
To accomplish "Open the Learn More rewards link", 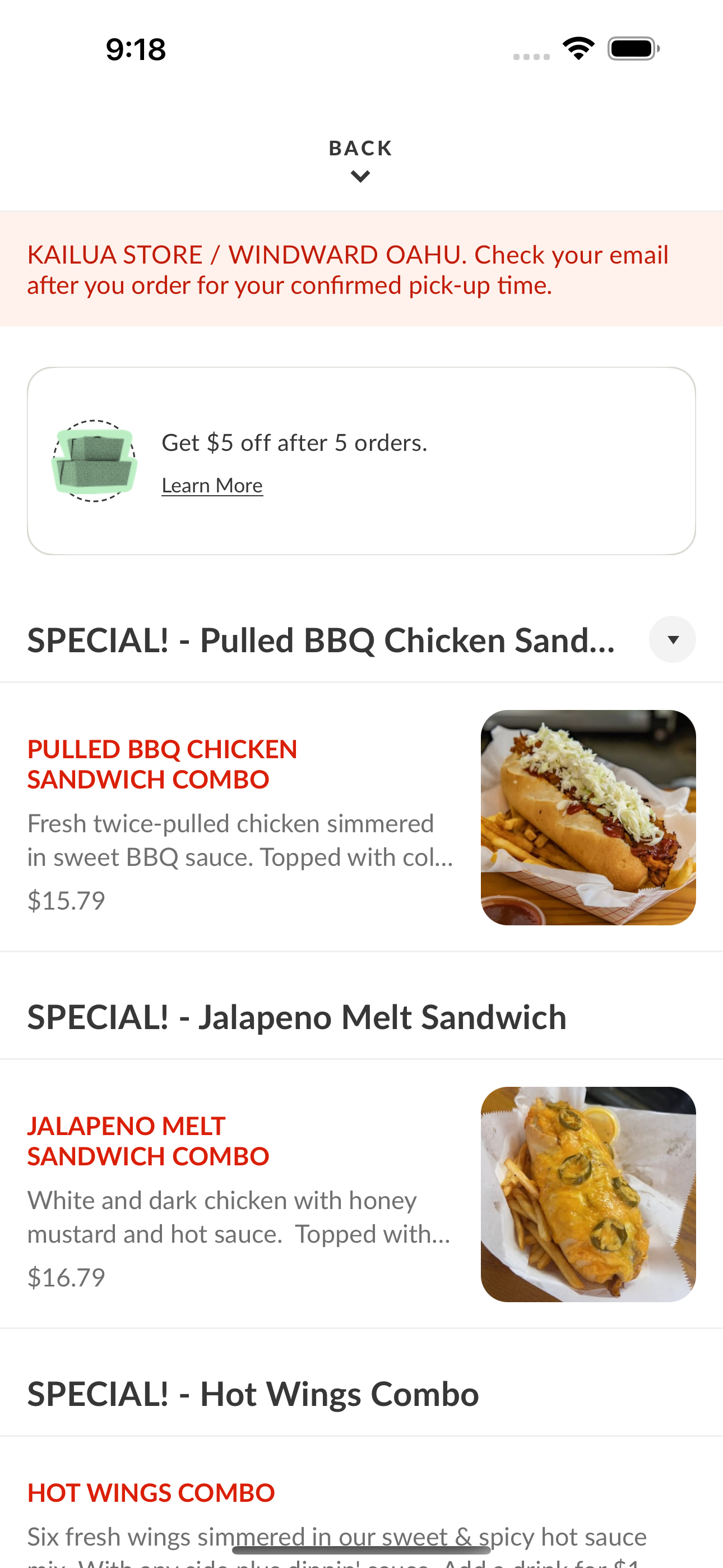I will pos(212,485).
